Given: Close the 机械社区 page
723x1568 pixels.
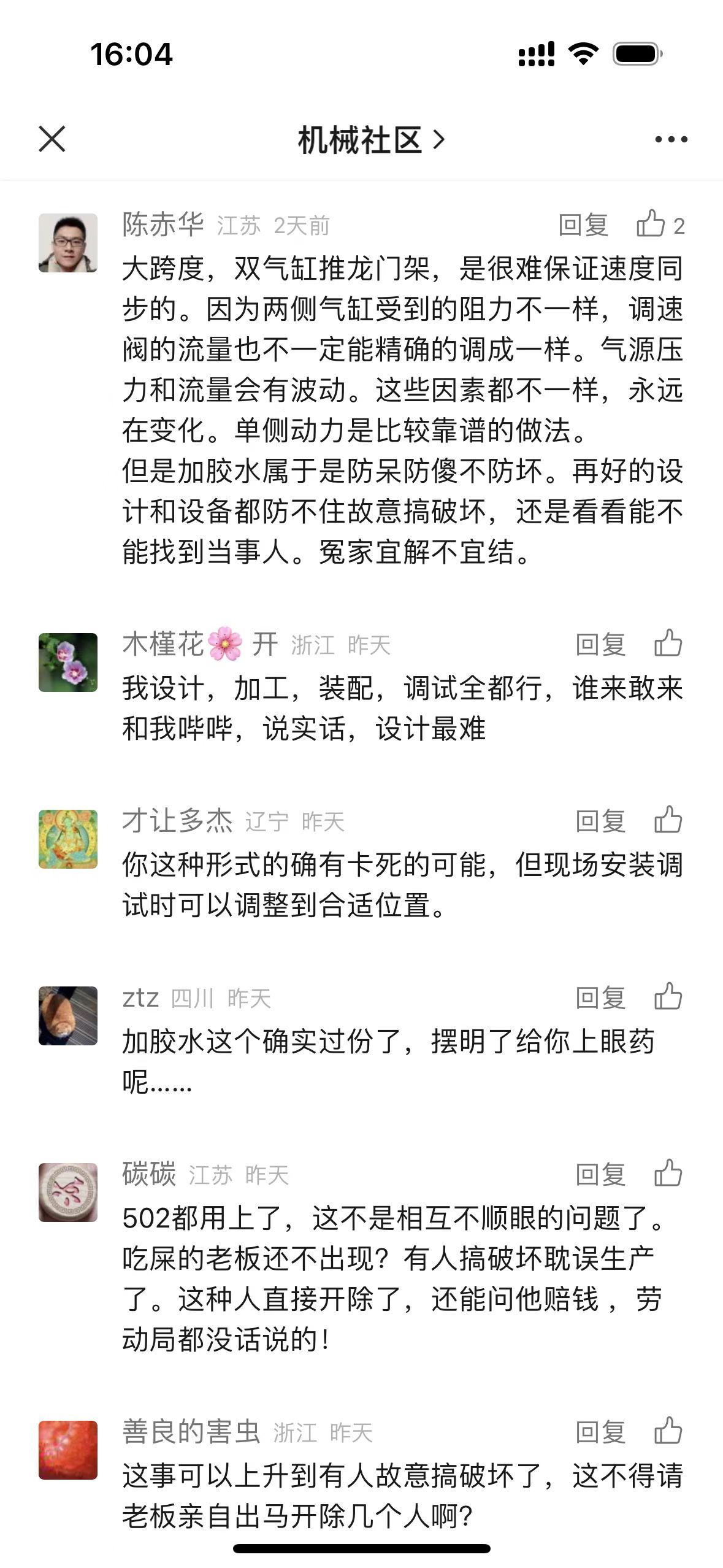Looking at the screenshot, I should tap(52, 139).
